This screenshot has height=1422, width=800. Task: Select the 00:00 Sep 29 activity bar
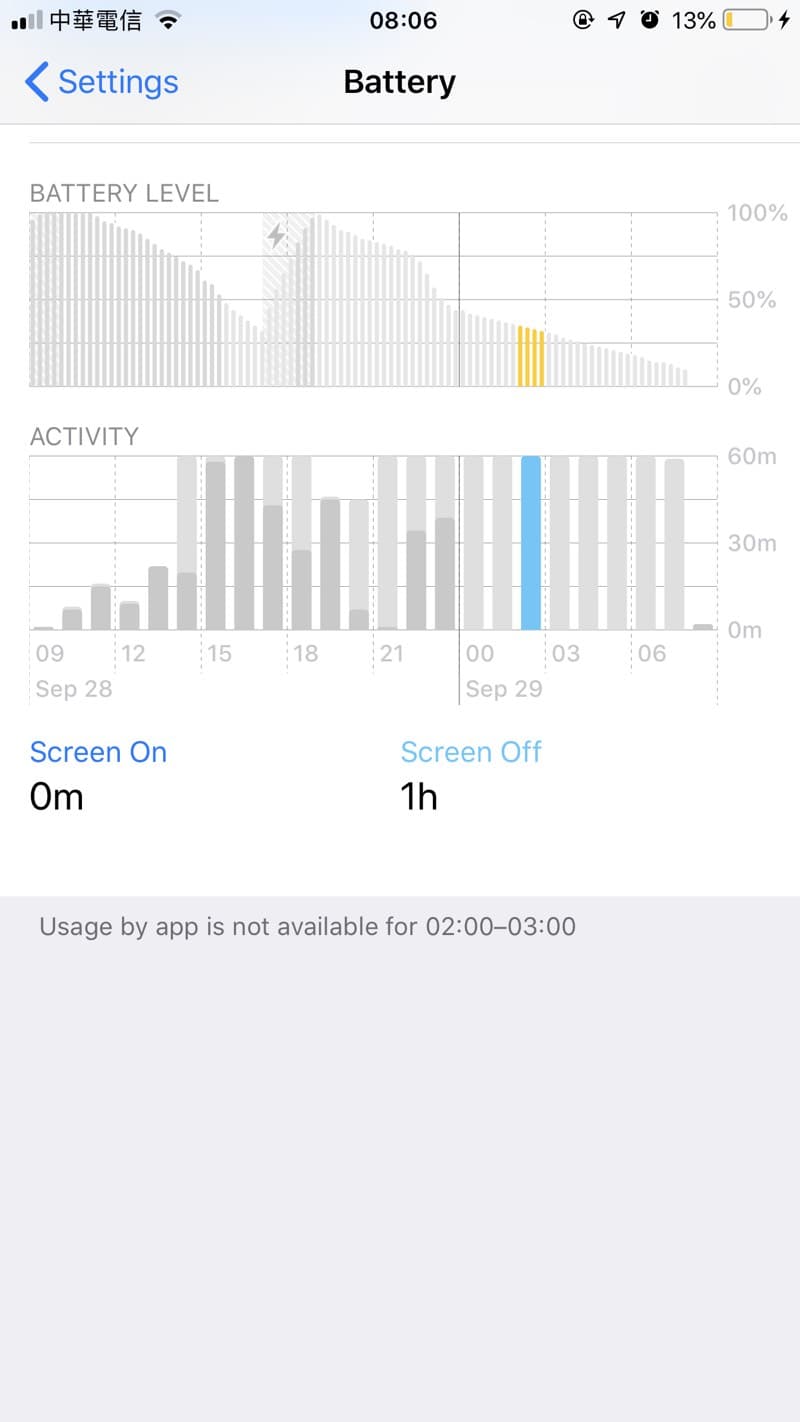474,543
